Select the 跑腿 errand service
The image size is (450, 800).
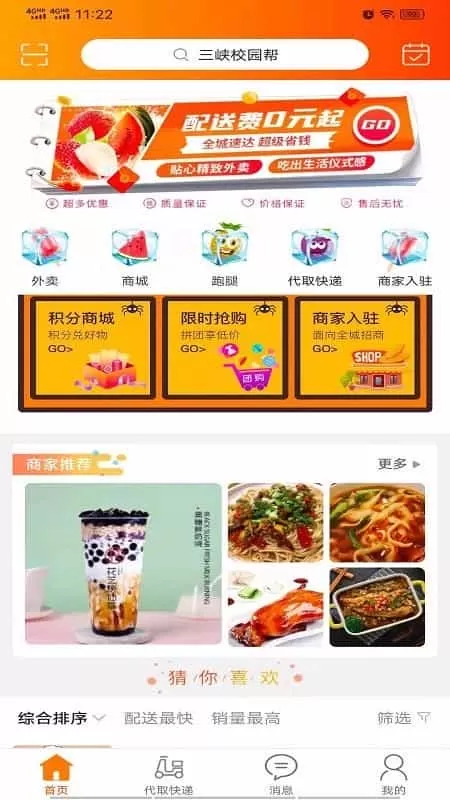tap(224, 257)
